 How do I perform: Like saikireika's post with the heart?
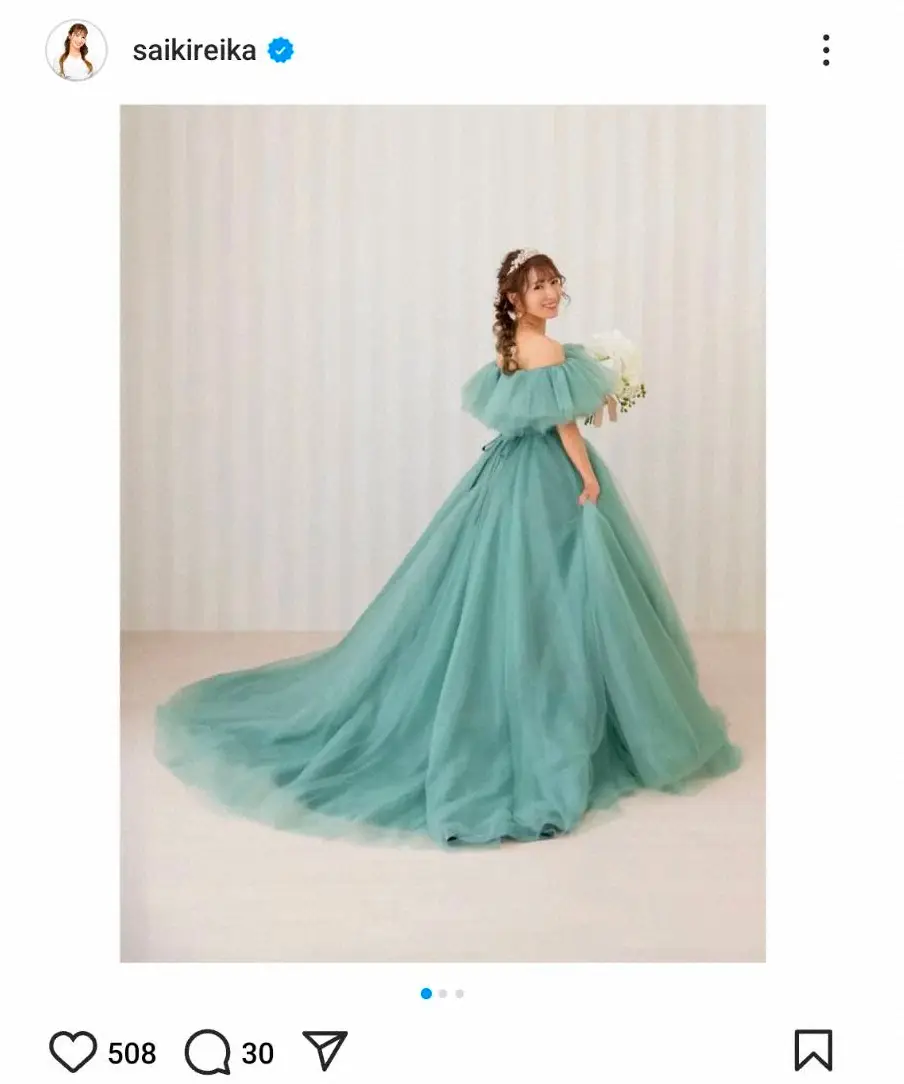tap(73, 1052)
